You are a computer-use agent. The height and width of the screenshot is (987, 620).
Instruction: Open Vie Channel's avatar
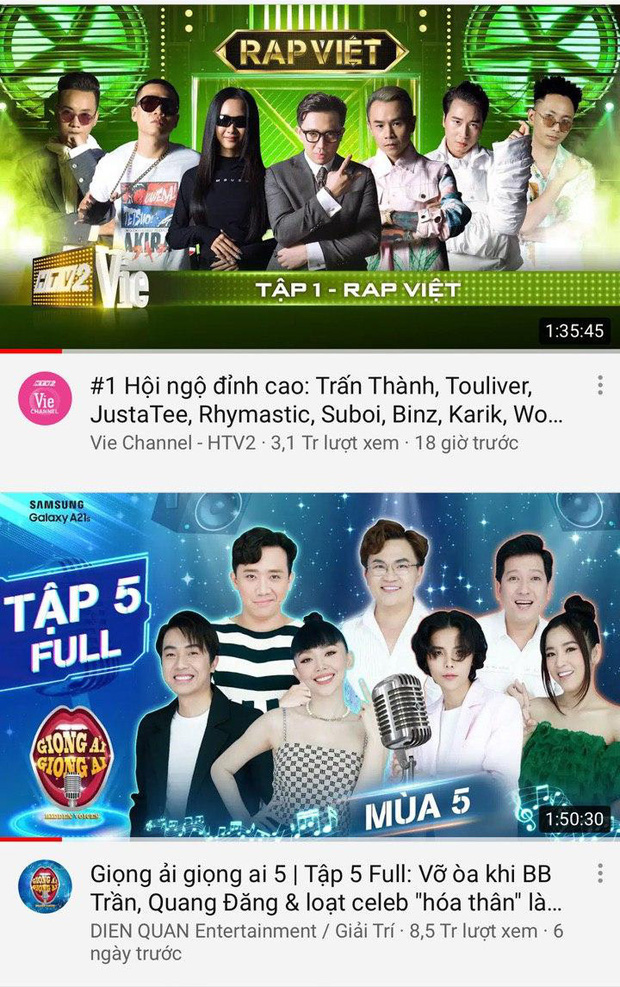click(45, 398)
